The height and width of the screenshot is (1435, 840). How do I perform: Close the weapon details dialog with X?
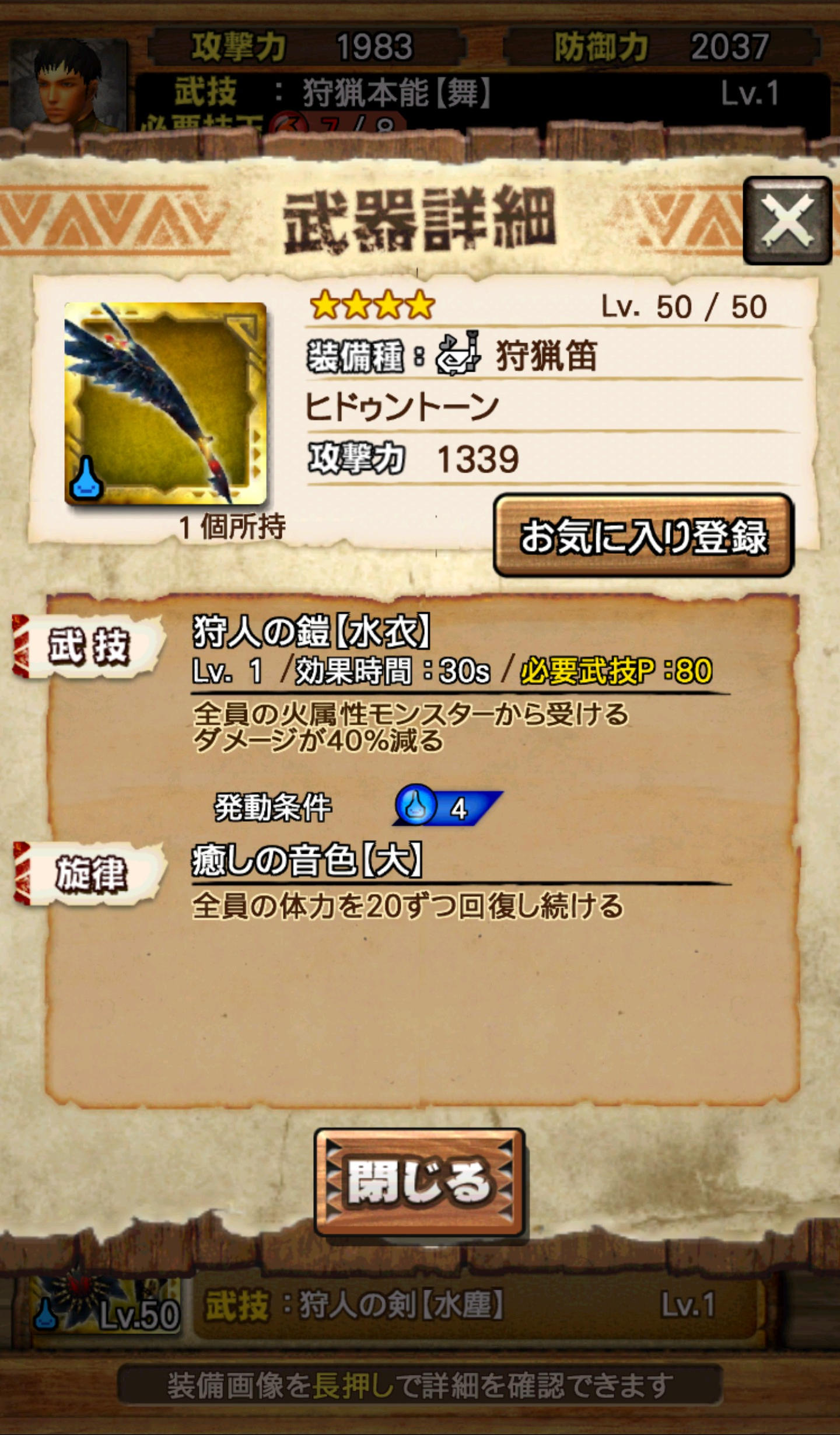pos(787,221)
